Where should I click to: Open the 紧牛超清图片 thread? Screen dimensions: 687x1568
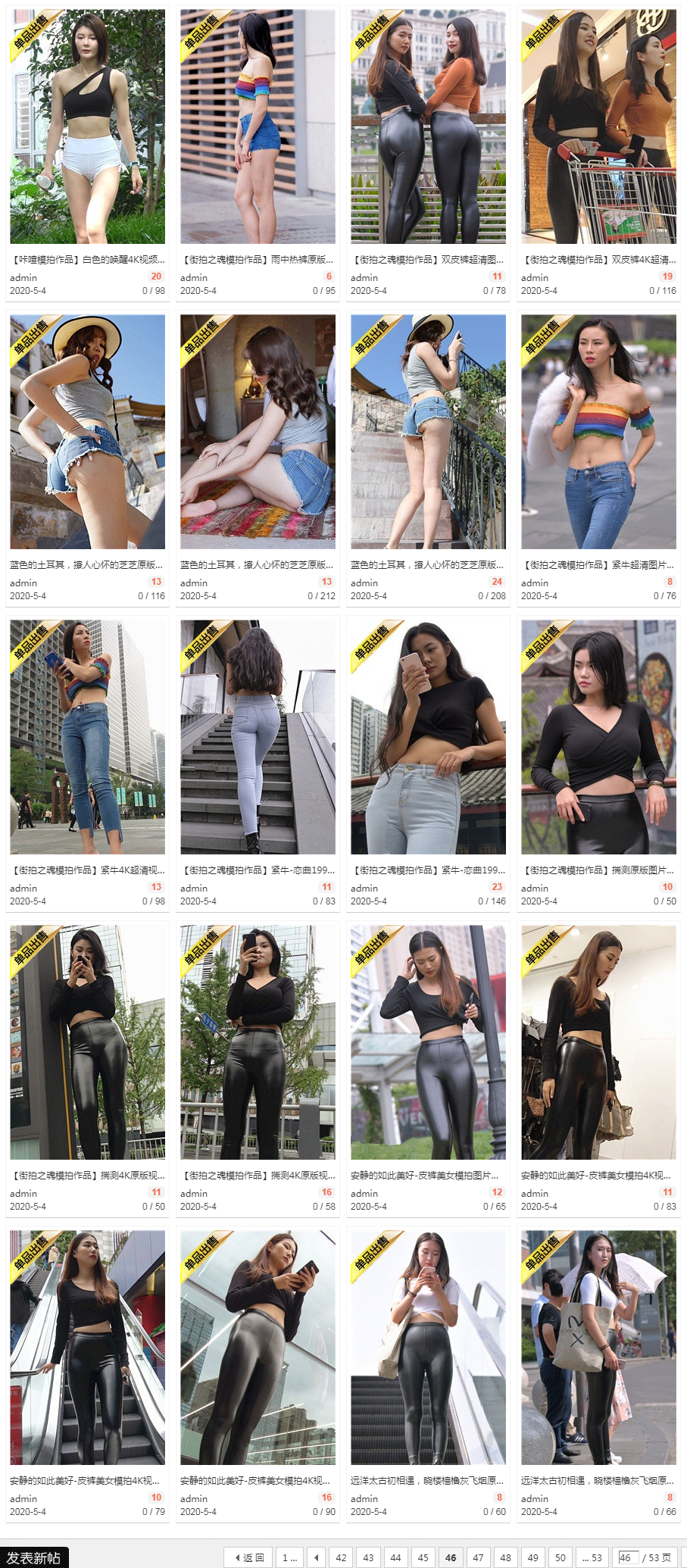[x=598, y=564]
